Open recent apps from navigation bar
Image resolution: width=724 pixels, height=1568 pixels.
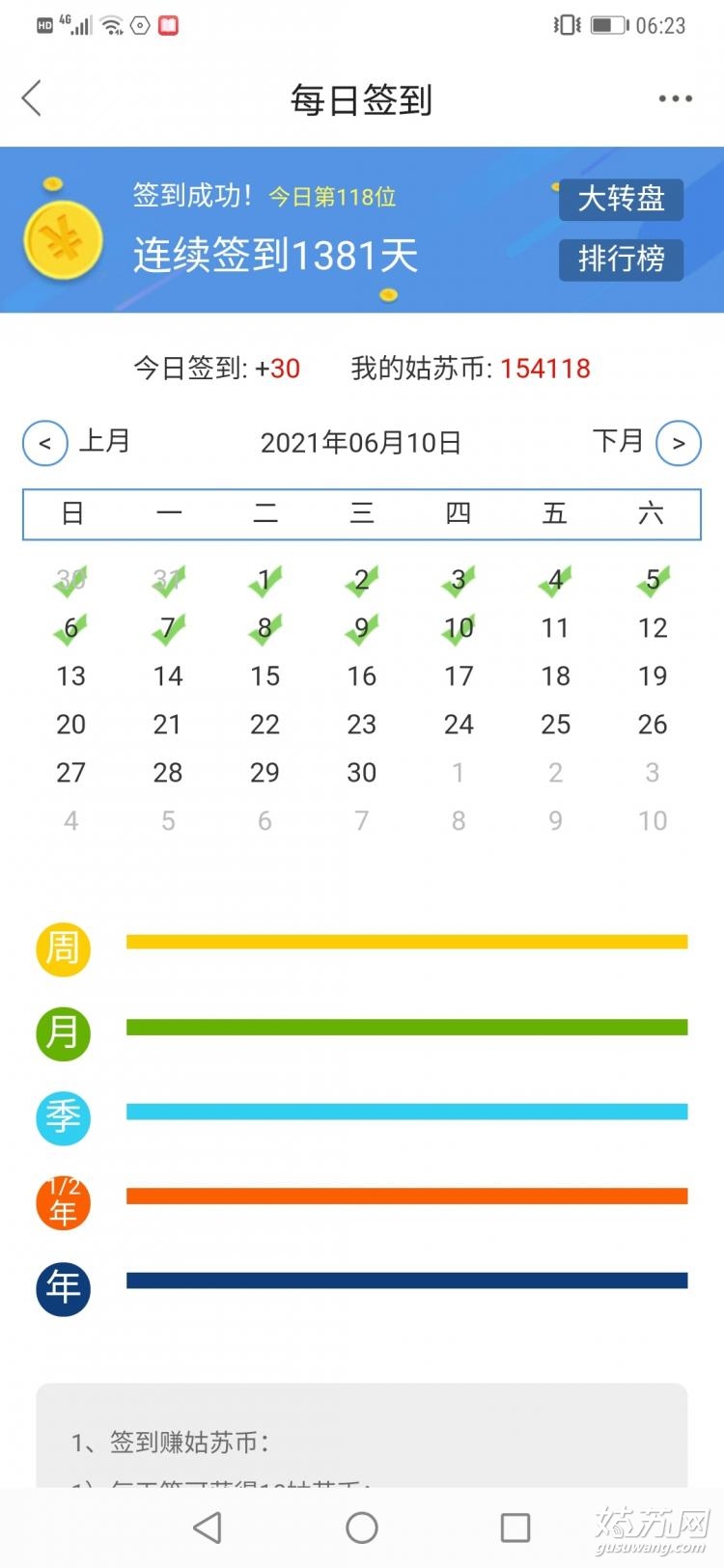click(515, 1527)
